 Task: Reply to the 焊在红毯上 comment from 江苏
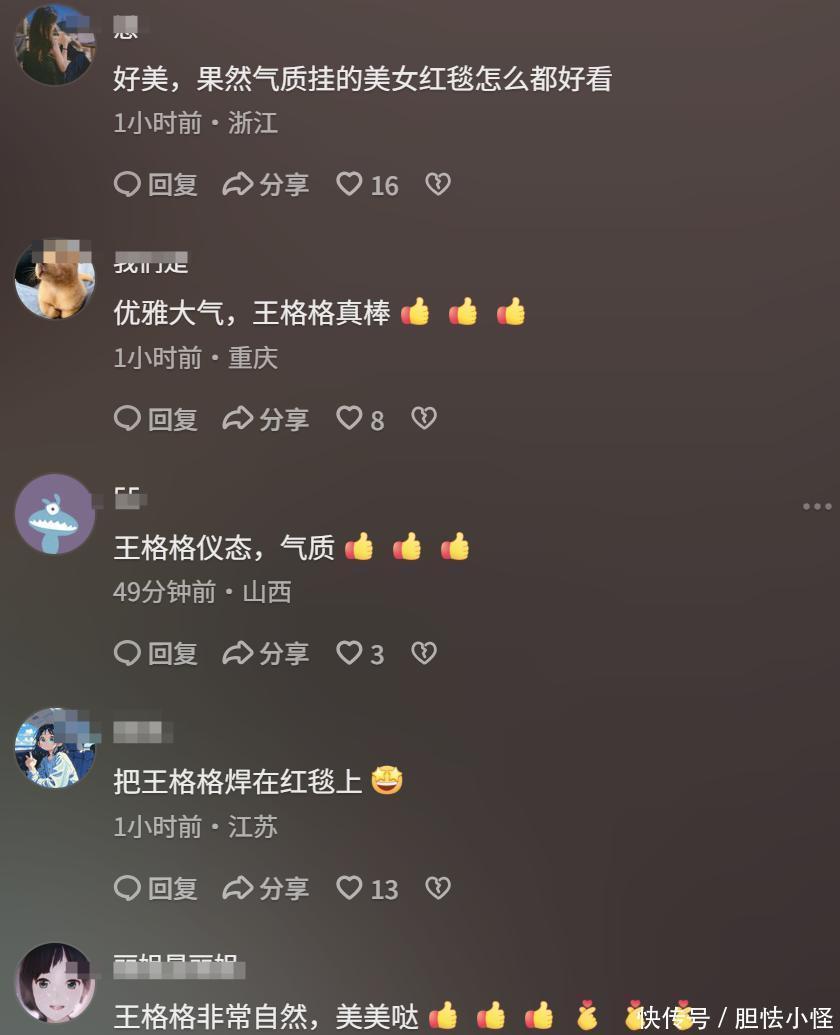pyautogui.click(x=156, y=888)
